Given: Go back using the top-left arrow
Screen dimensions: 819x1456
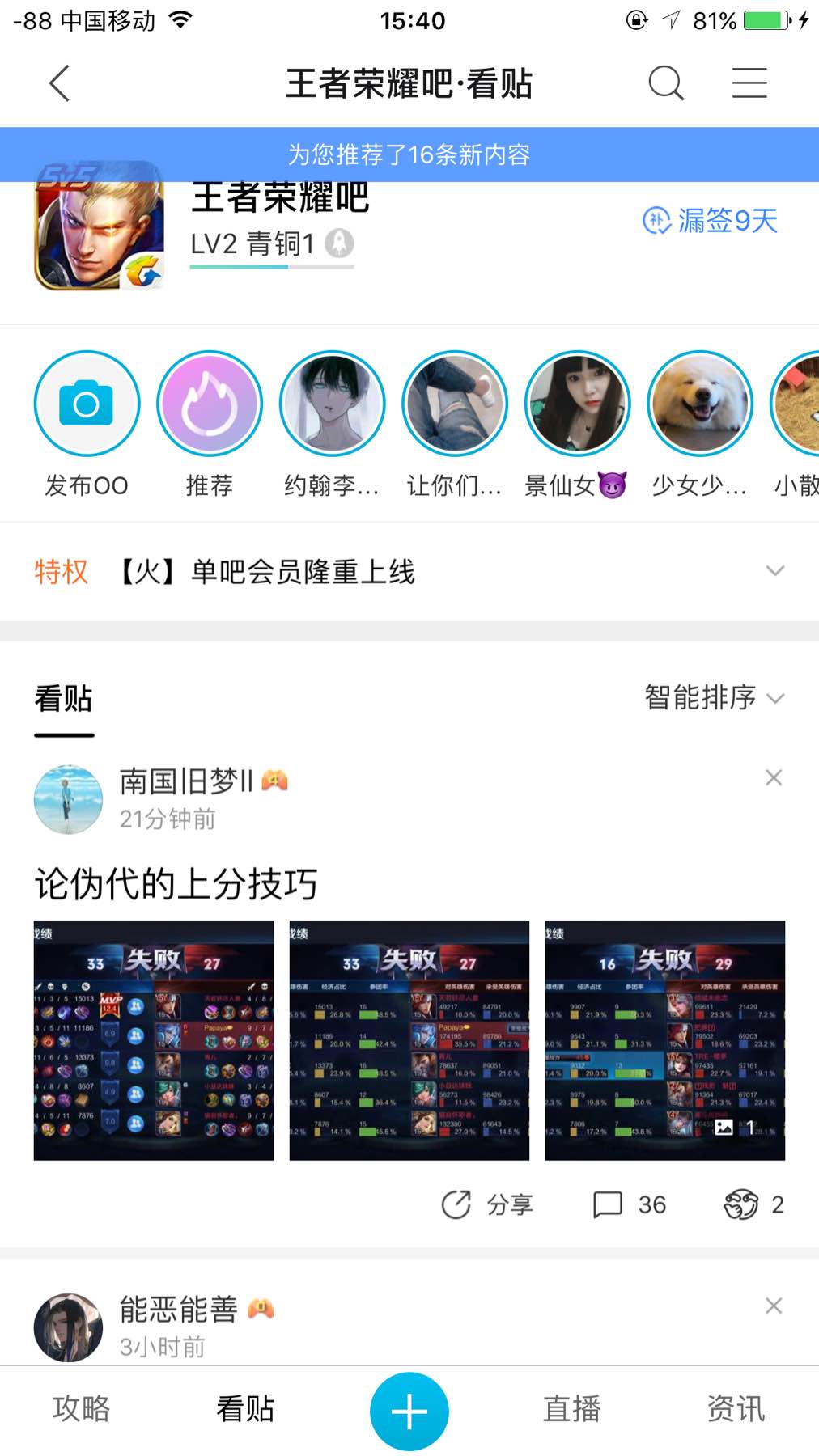Looking at the screenshot, I should coord(59,83).
